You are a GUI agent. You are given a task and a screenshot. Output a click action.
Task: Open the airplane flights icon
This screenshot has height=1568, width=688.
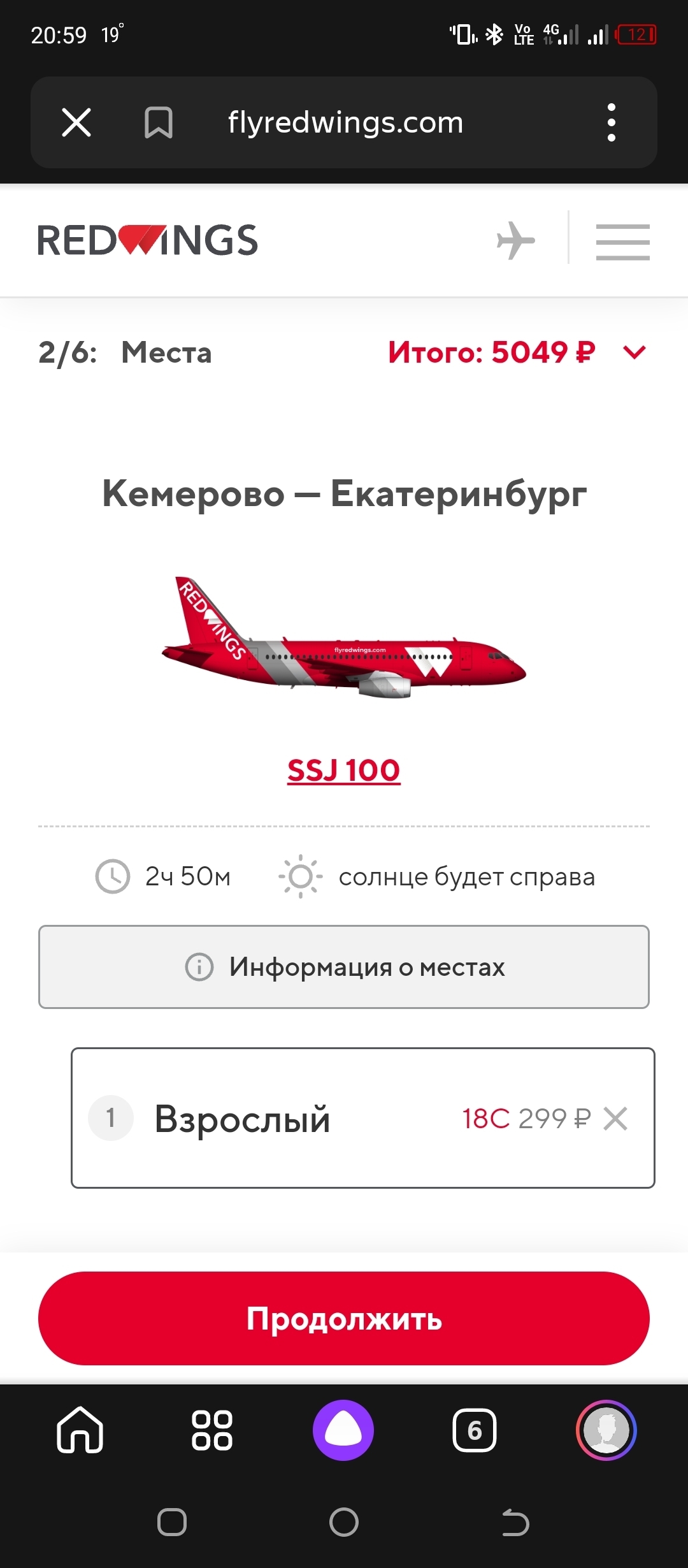516,241
